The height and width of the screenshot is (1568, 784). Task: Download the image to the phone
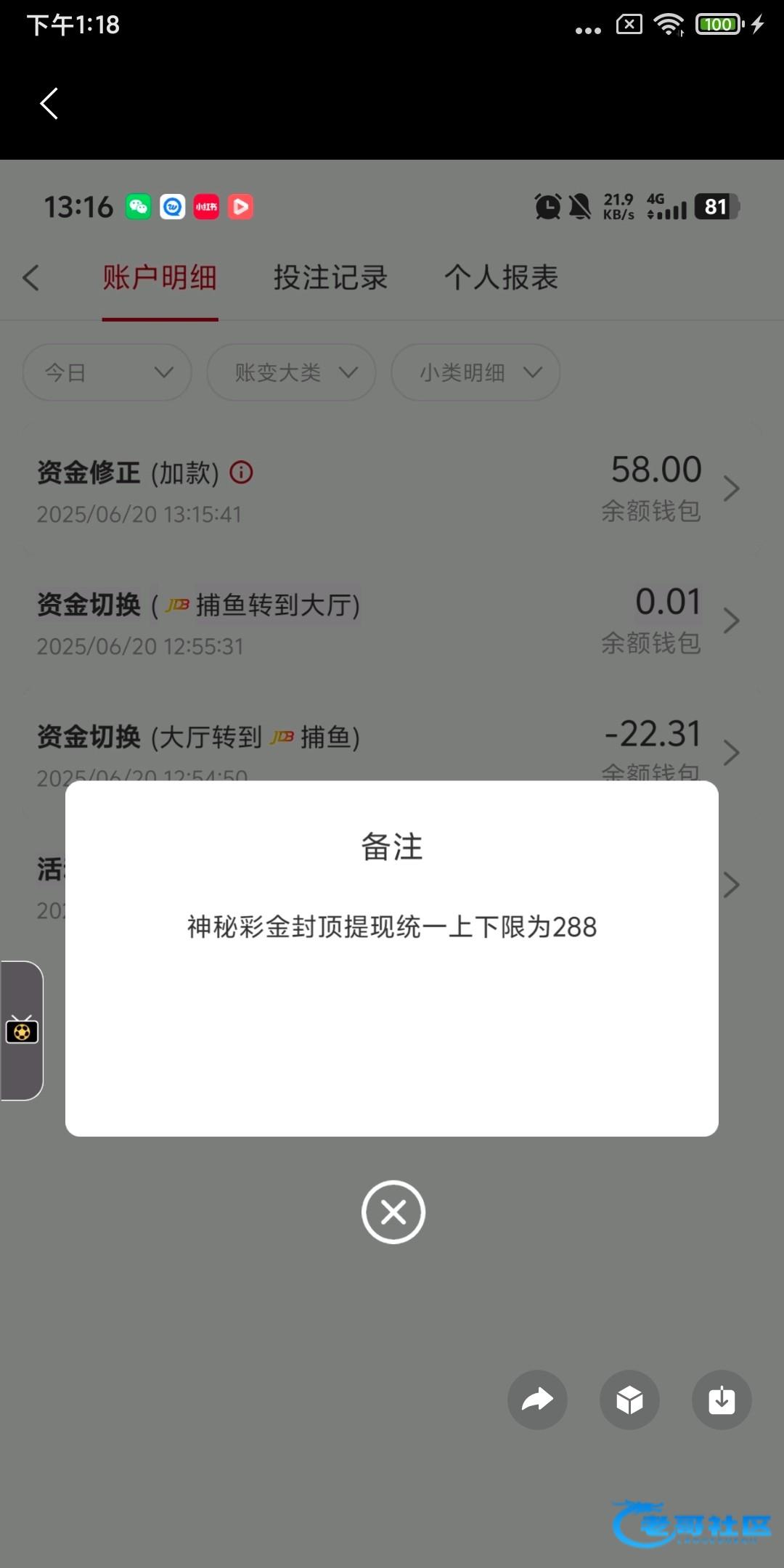722,1400
